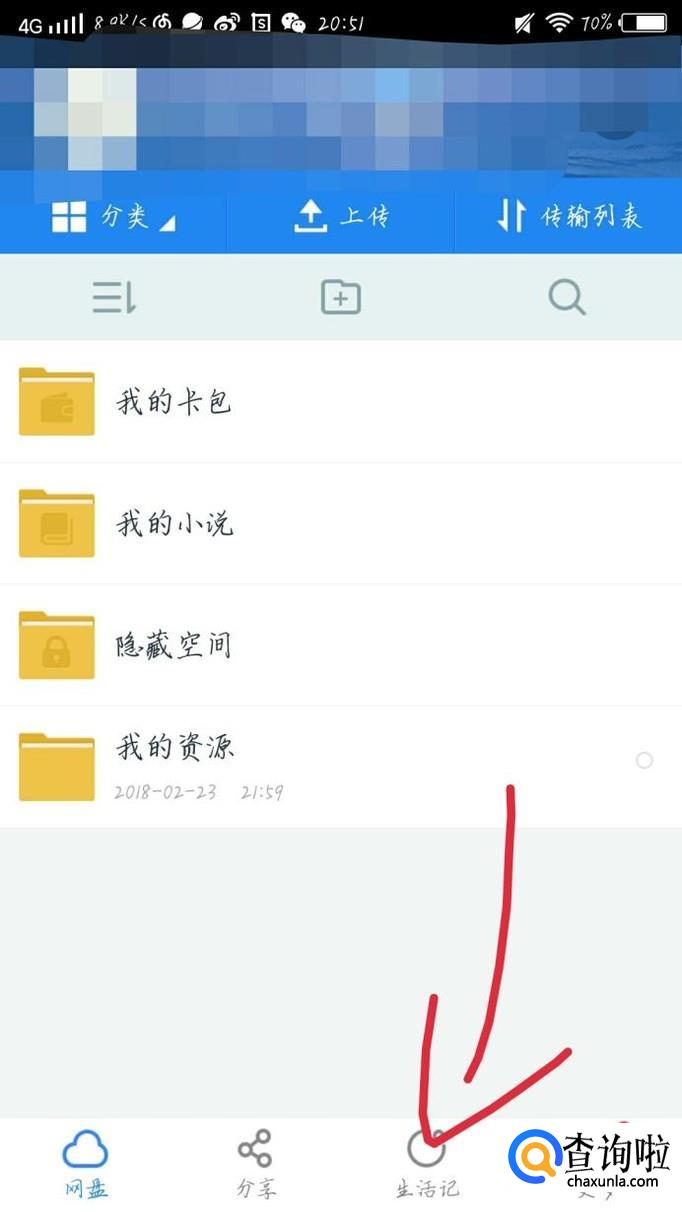Select the circle beside 我的资源
Viewport: 682px width, 1212px height.
tap(644, 761)
